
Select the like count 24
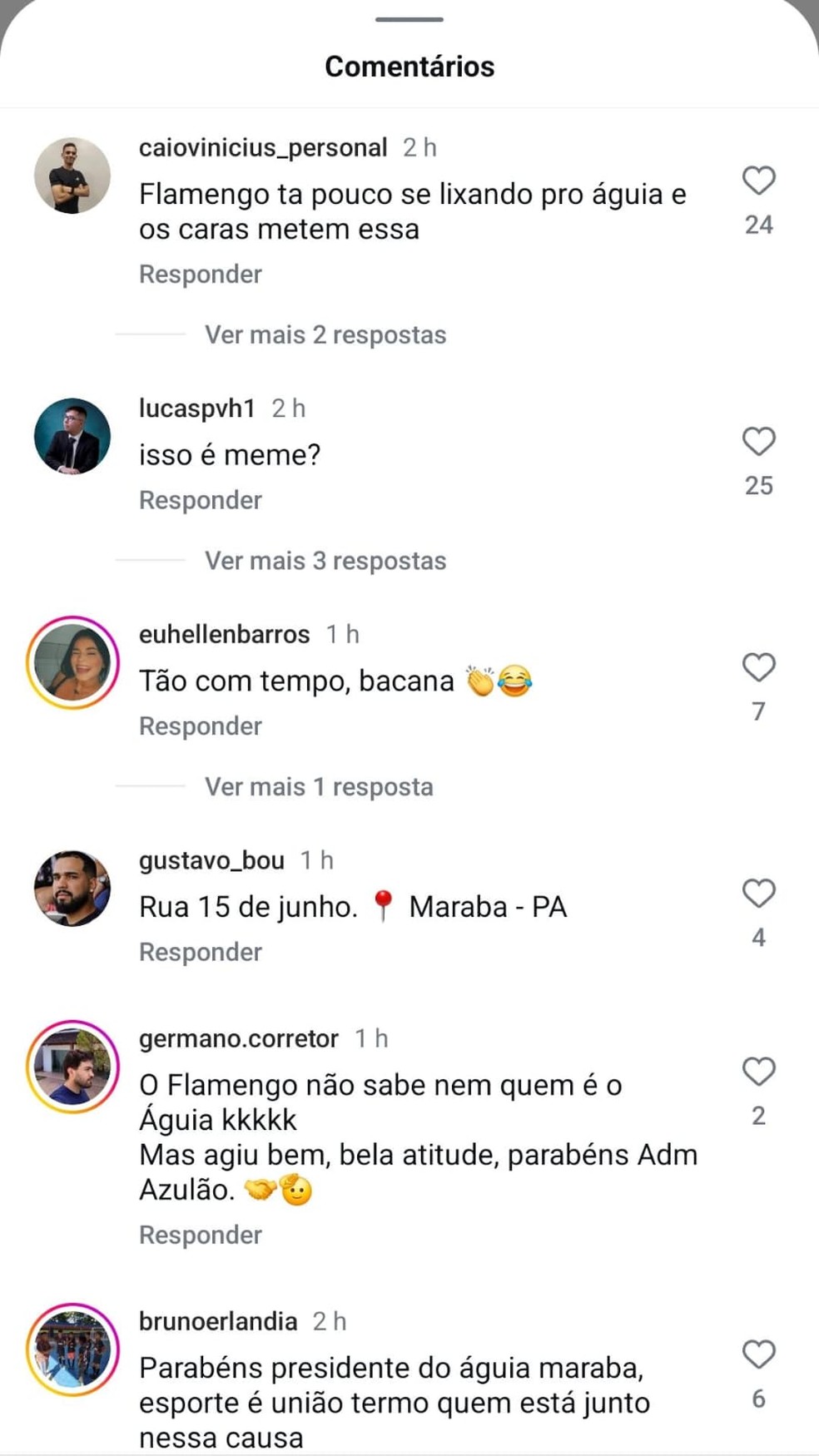pyautogui.click(x=758, y=224)
